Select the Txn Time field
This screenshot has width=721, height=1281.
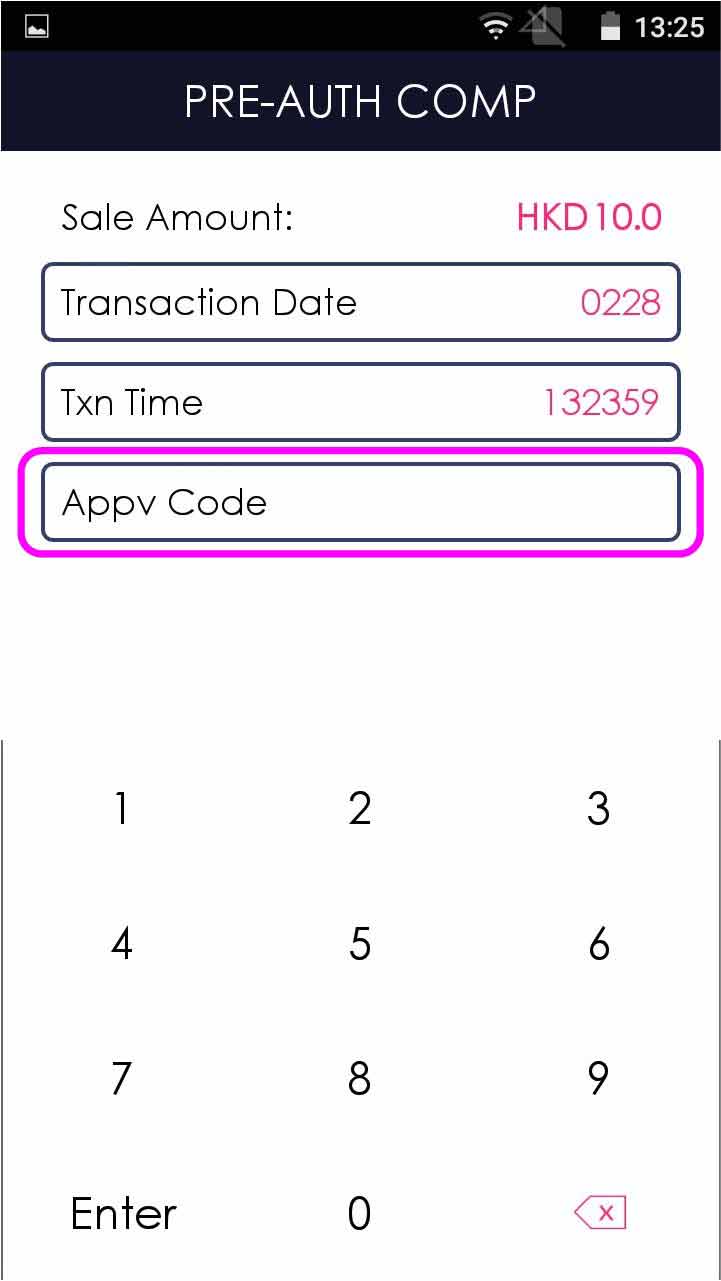[360, 402]
